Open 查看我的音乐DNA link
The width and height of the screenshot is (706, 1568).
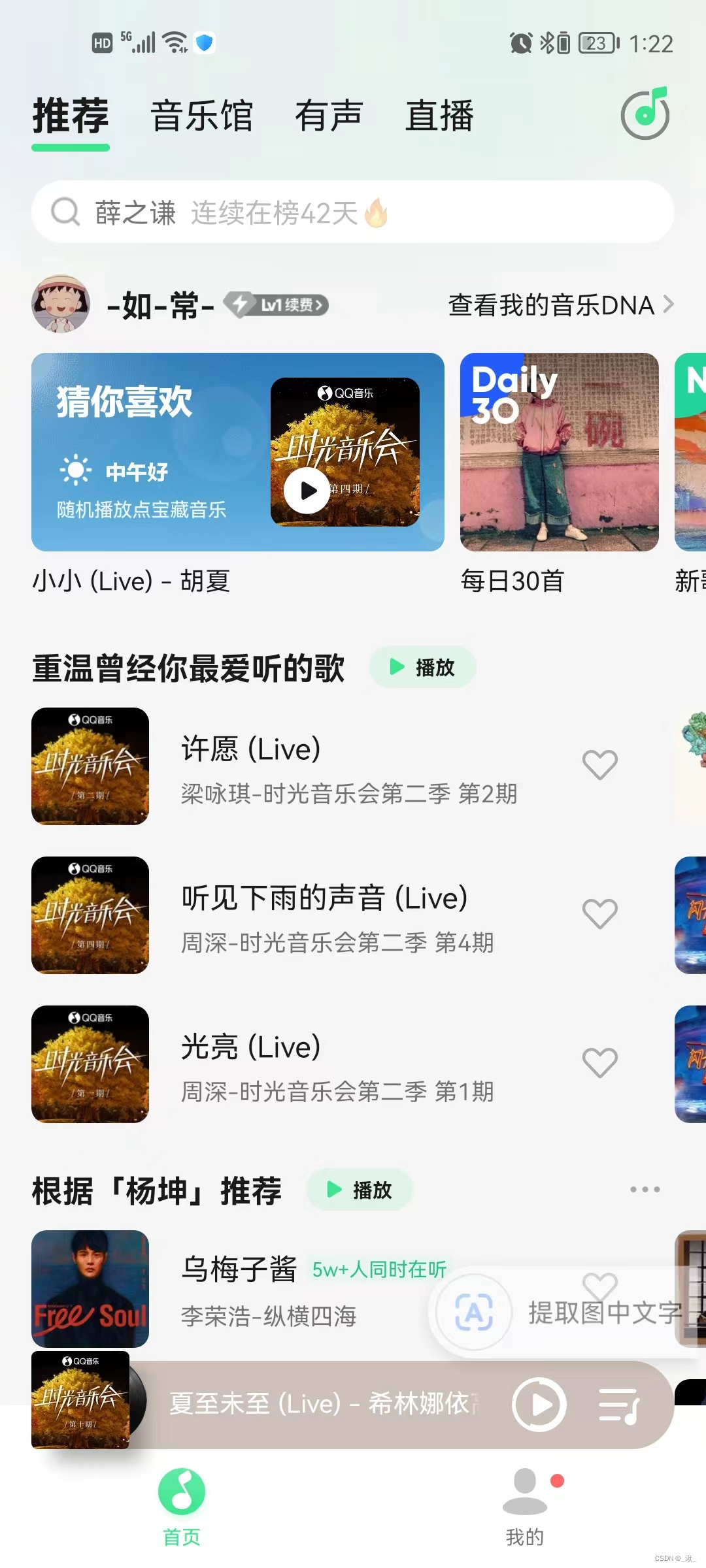pyautogui.click(x=560, y=305)
